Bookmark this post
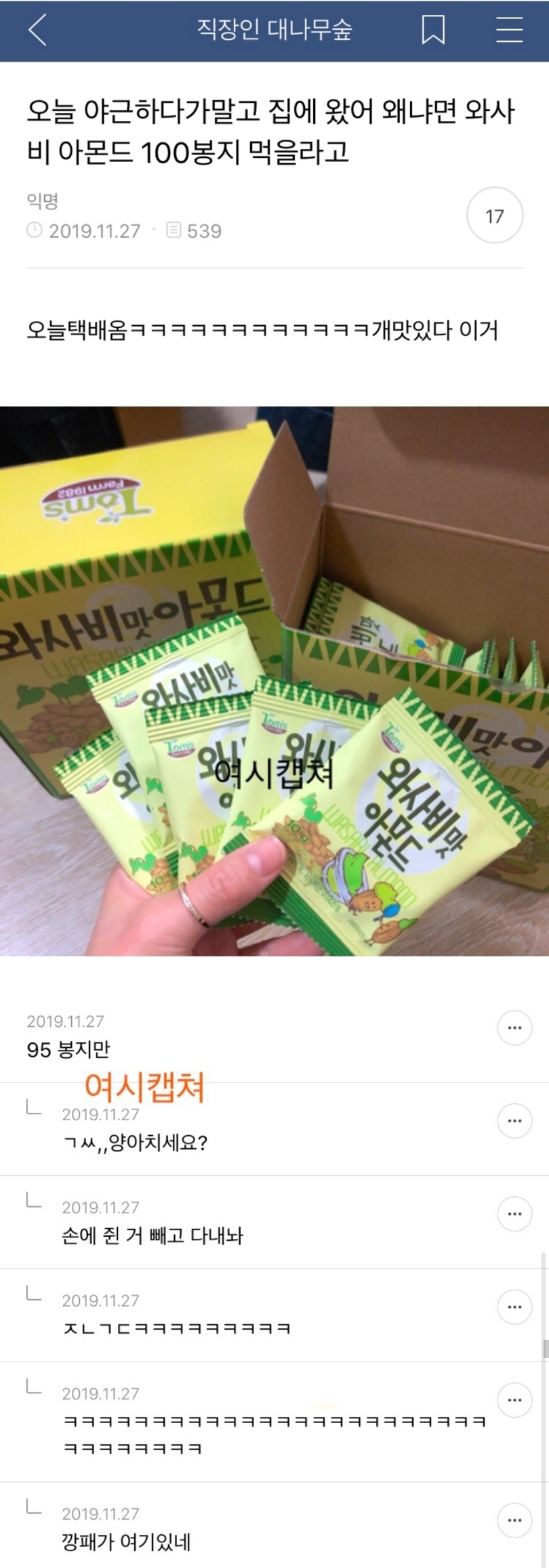The image size is (549, 1568). pos(433,30)
